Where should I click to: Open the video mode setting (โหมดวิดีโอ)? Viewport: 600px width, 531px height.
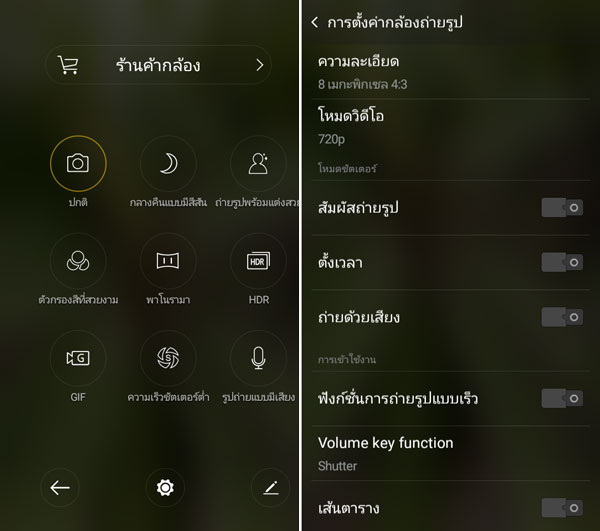(x=450, y=125)
